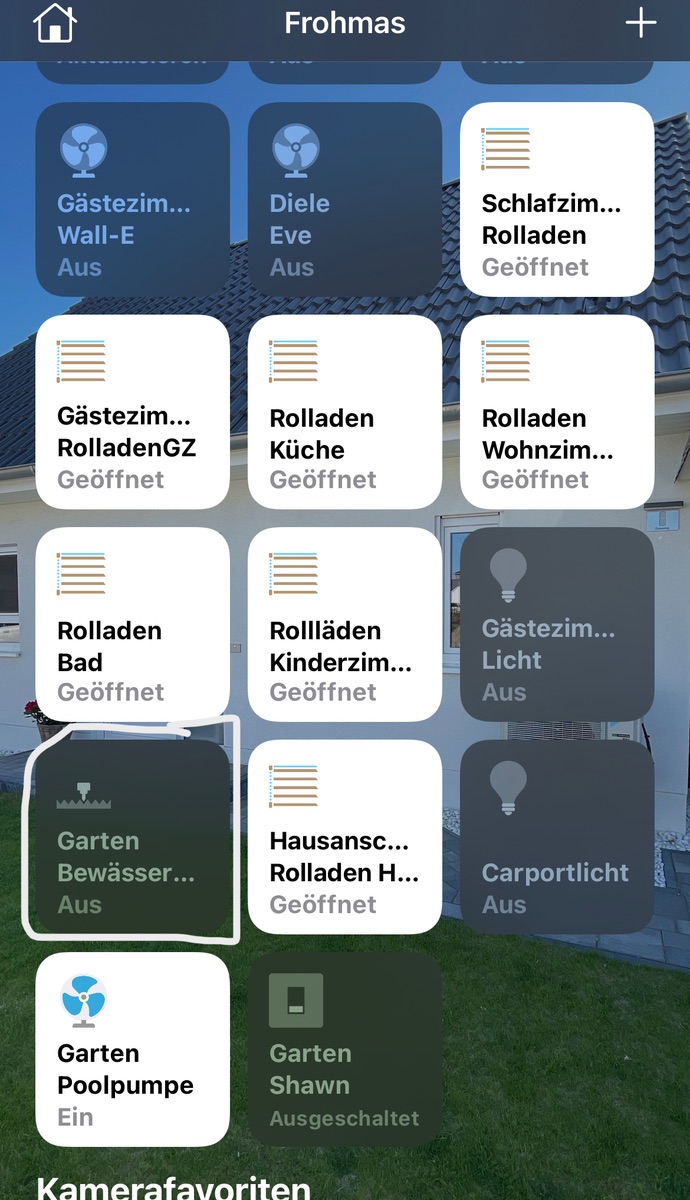Turn on the Diele Eve fan
The image size is (690, 1200).
[x=344, y=199]
